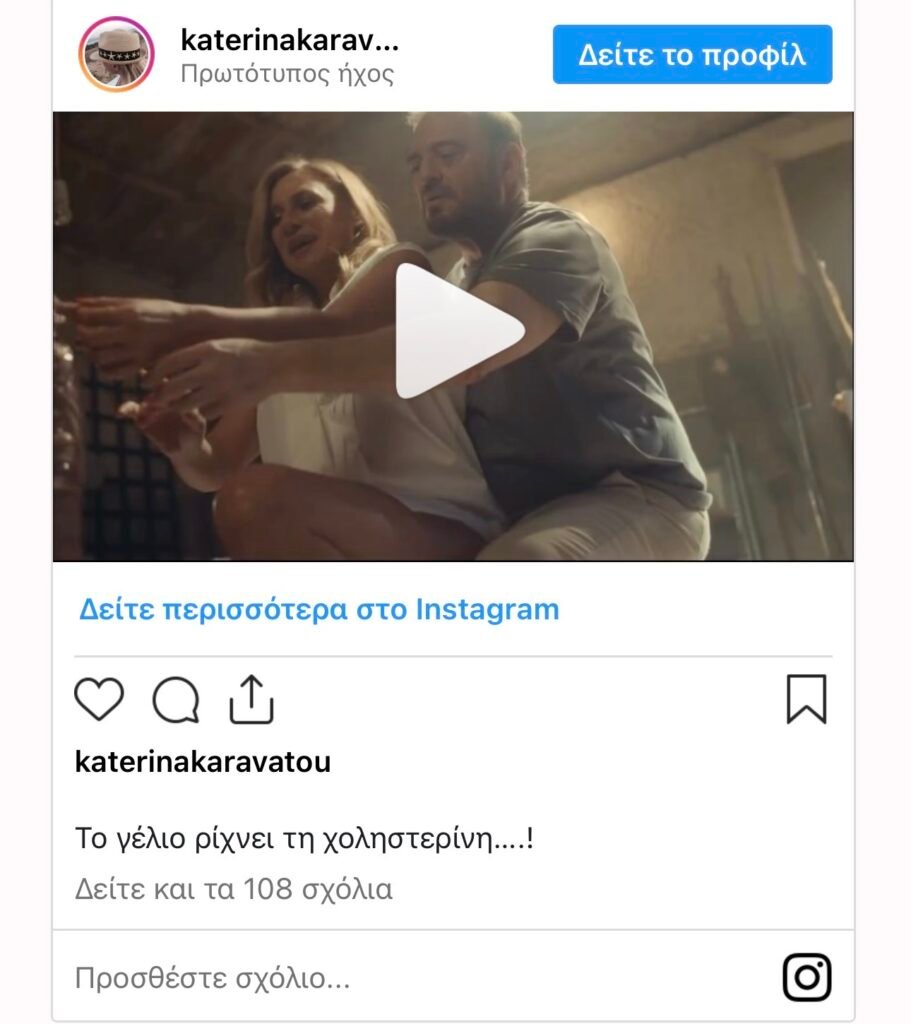Image resolution: width=911 pixels, height=1024 pixels.
Task: Tap the blue Δείτε το προφίλ button
Action: (x=692, y=54)
